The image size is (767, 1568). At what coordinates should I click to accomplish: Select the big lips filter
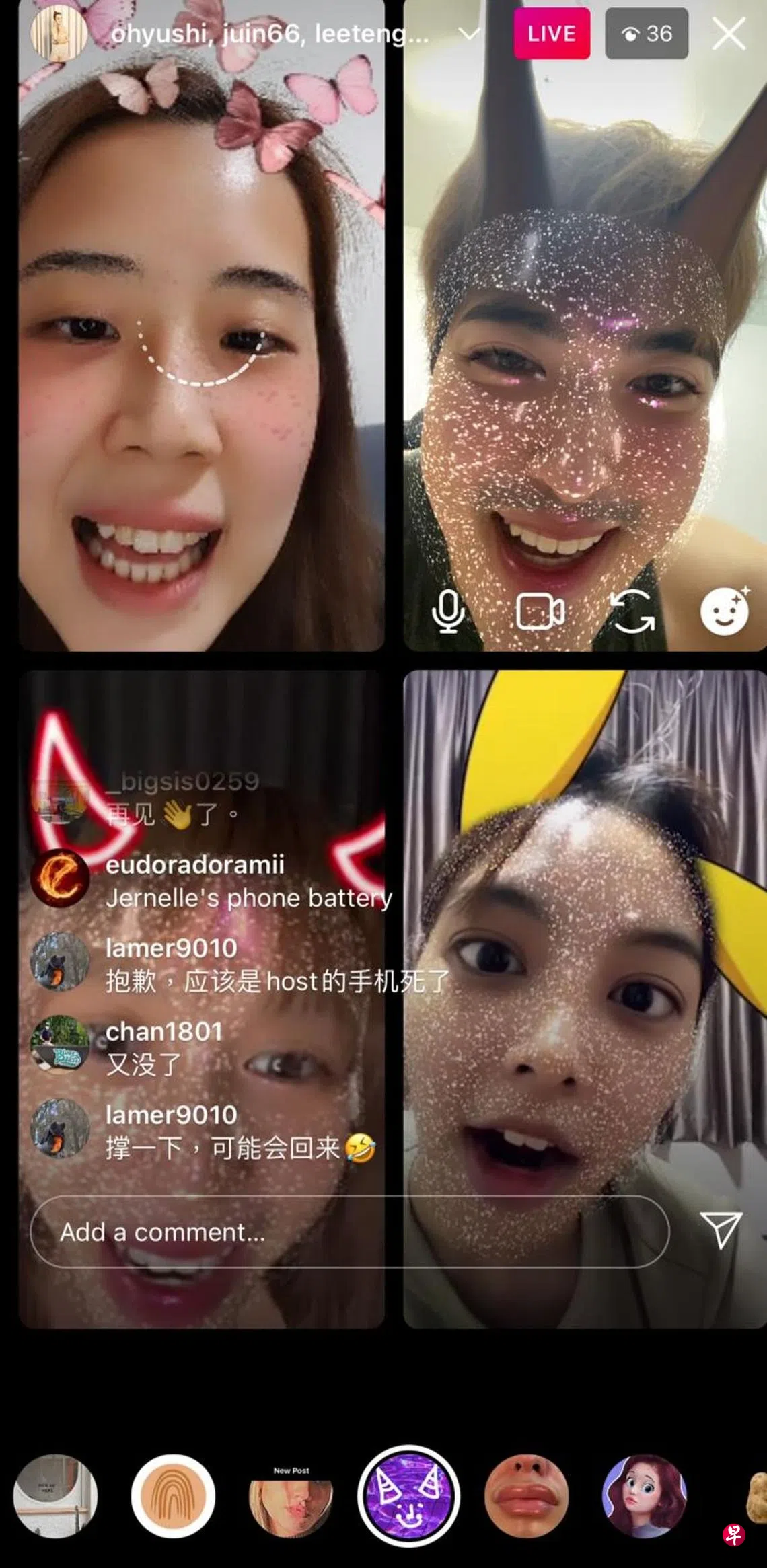[526, 1496]
